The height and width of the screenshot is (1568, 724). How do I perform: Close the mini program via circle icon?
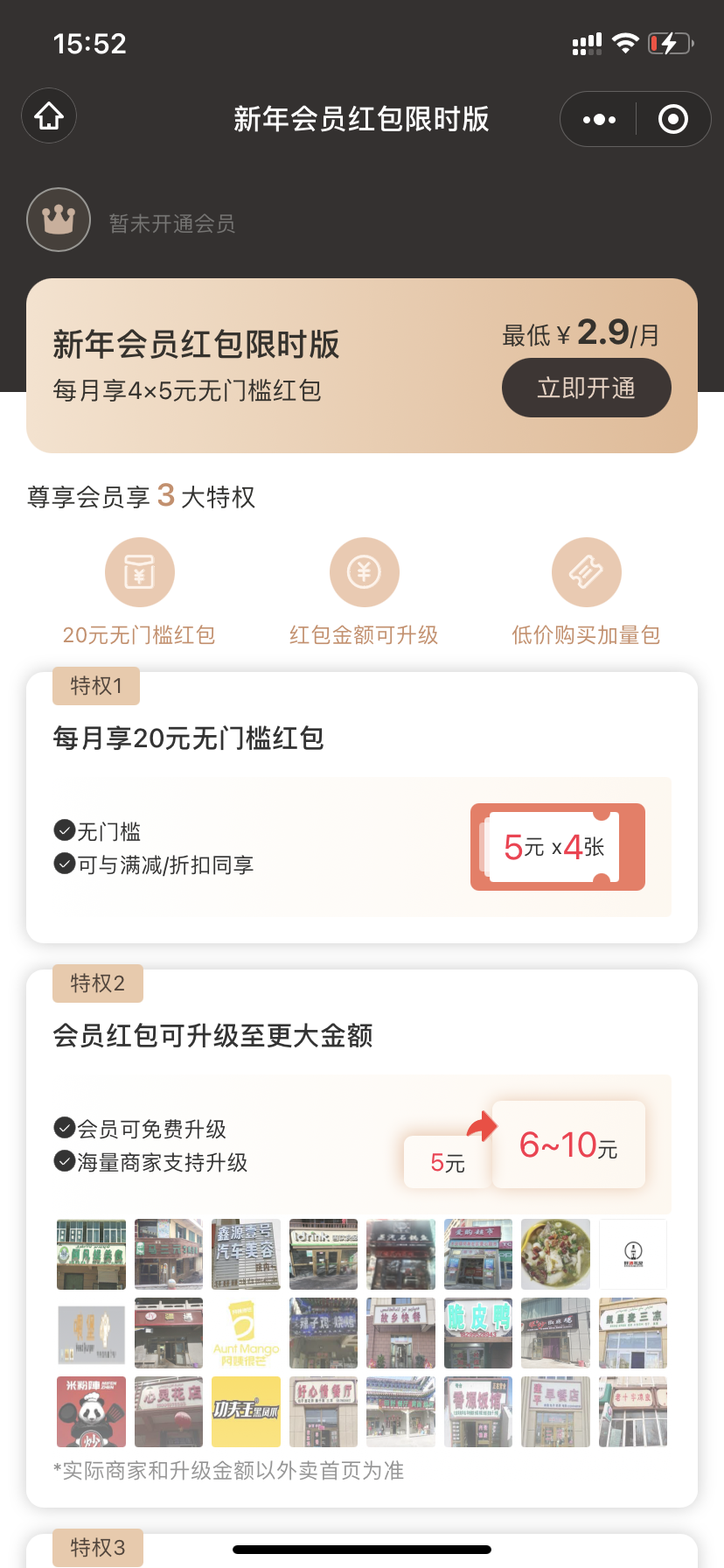click(x=672, y=119)
